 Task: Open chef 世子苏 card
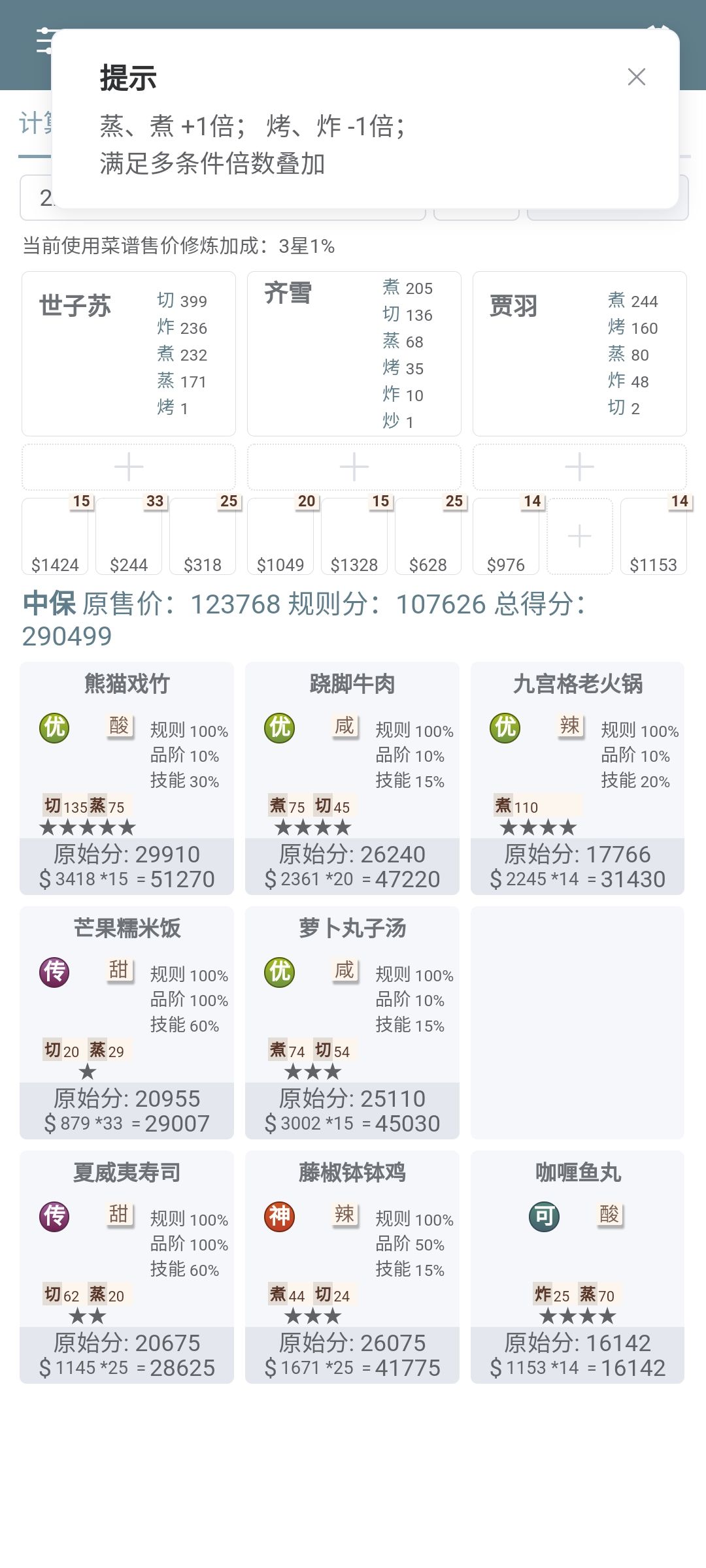pyautogui.click(x=129, y=354)
